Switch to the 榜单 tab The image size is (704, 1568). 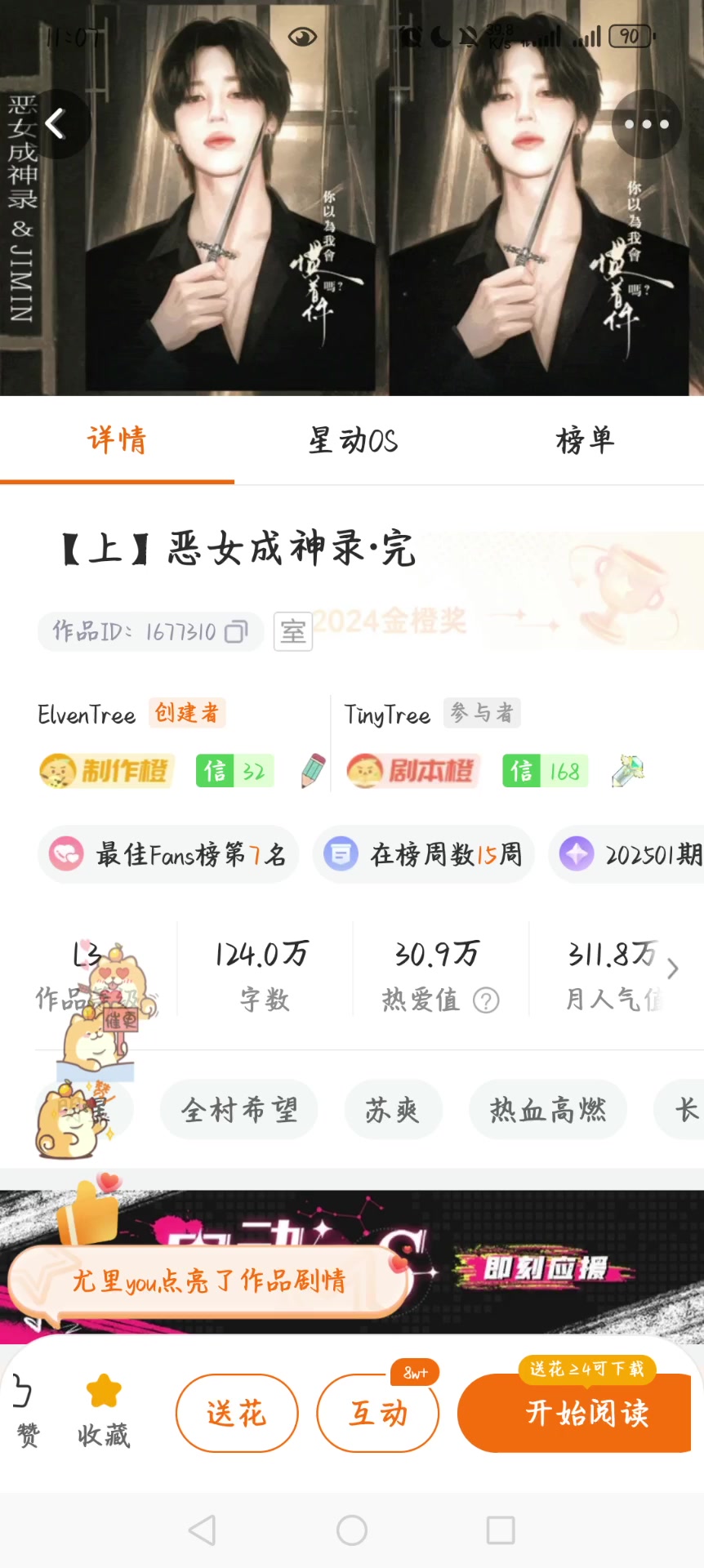[585, 441]
